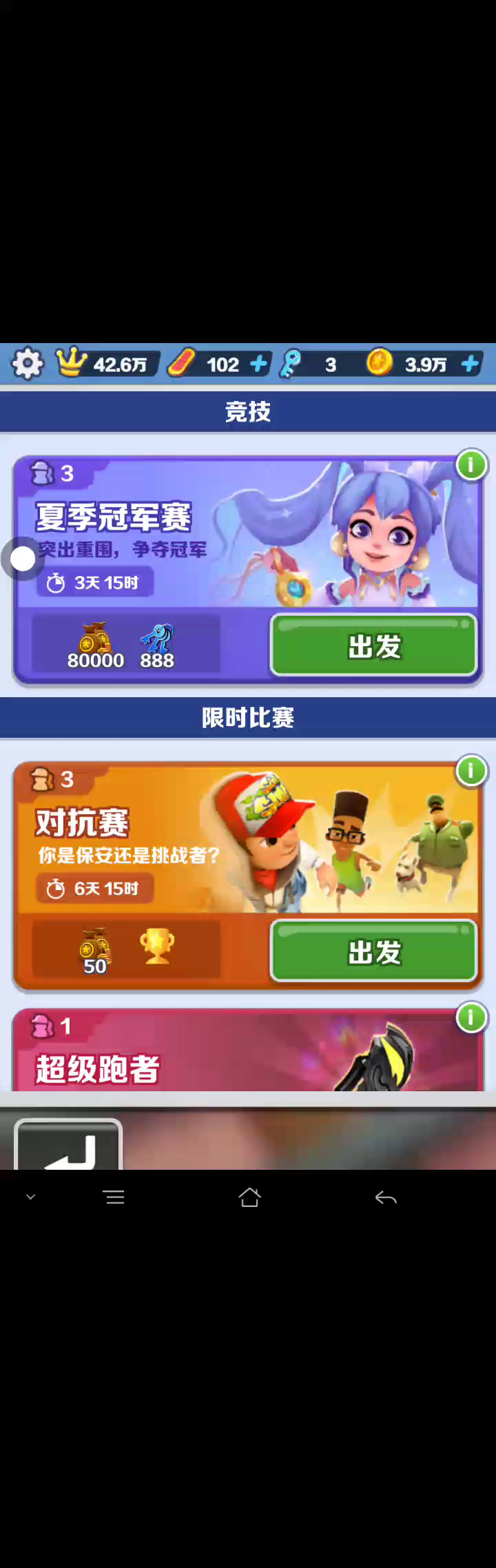The width and height of the screenshot is (496, 1568).
Task: Open the settings gear icon
Action: 28,363
